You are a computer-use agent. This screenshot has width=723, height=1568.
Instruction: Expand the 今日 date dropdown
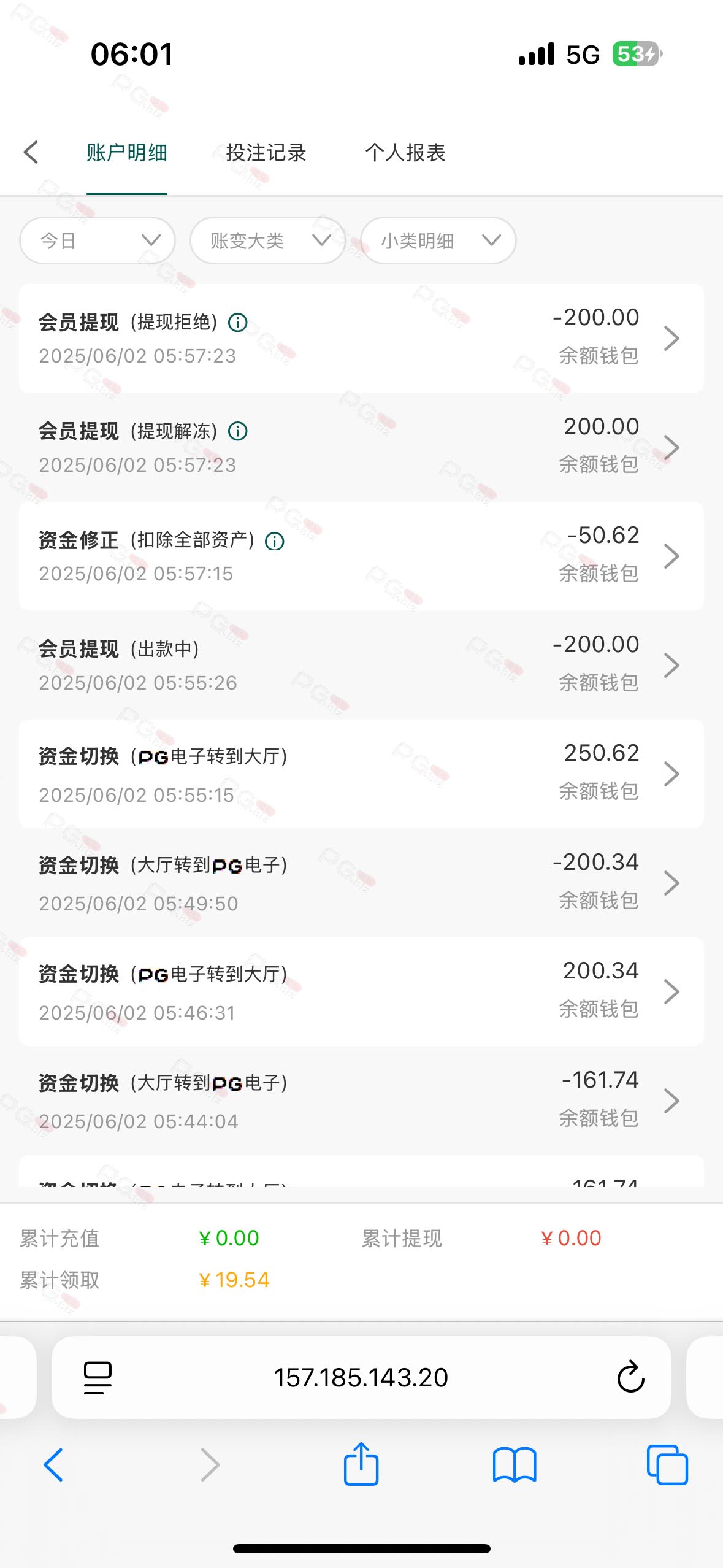(98, 240)
